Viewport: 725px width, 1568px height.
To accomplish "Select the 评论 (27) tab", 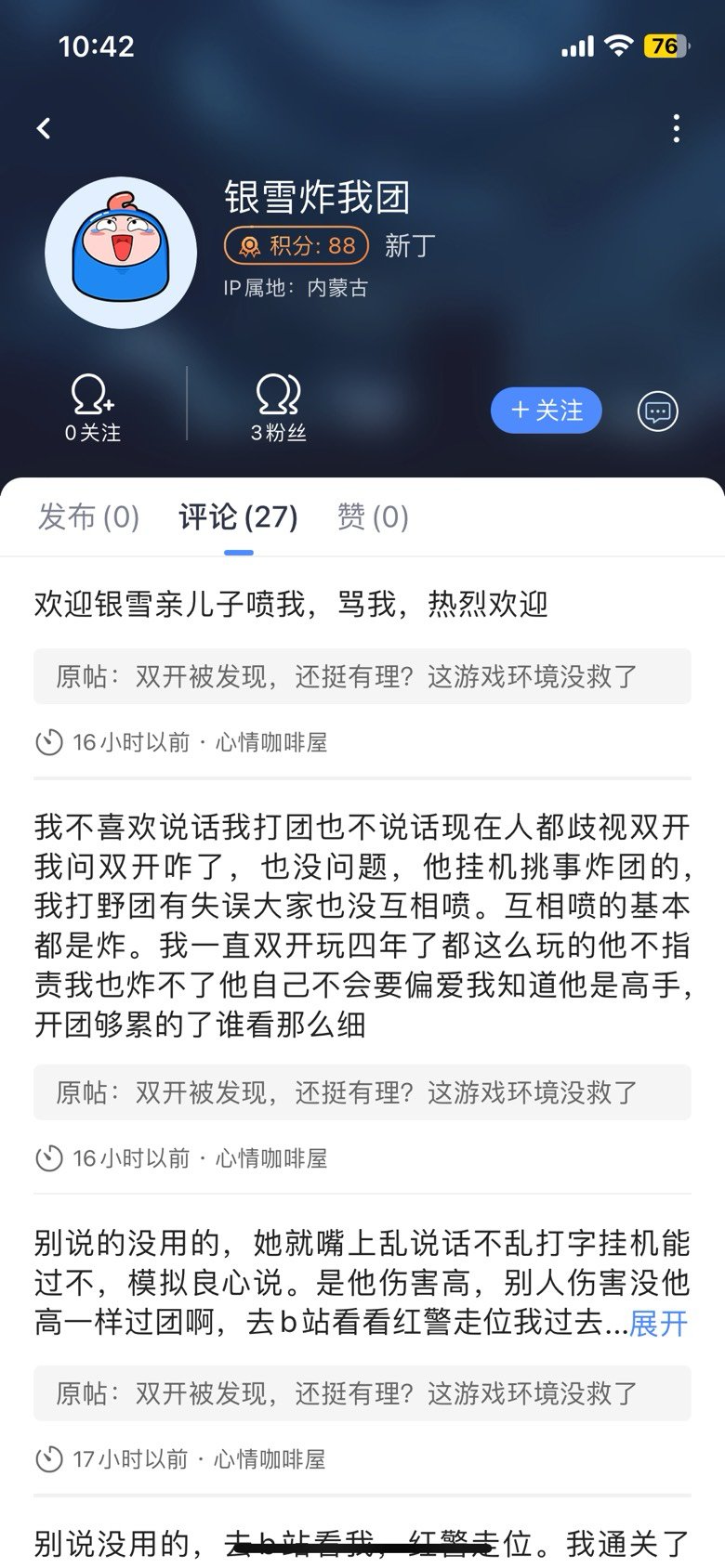I will pyautogui.click(x=238, y=516).
